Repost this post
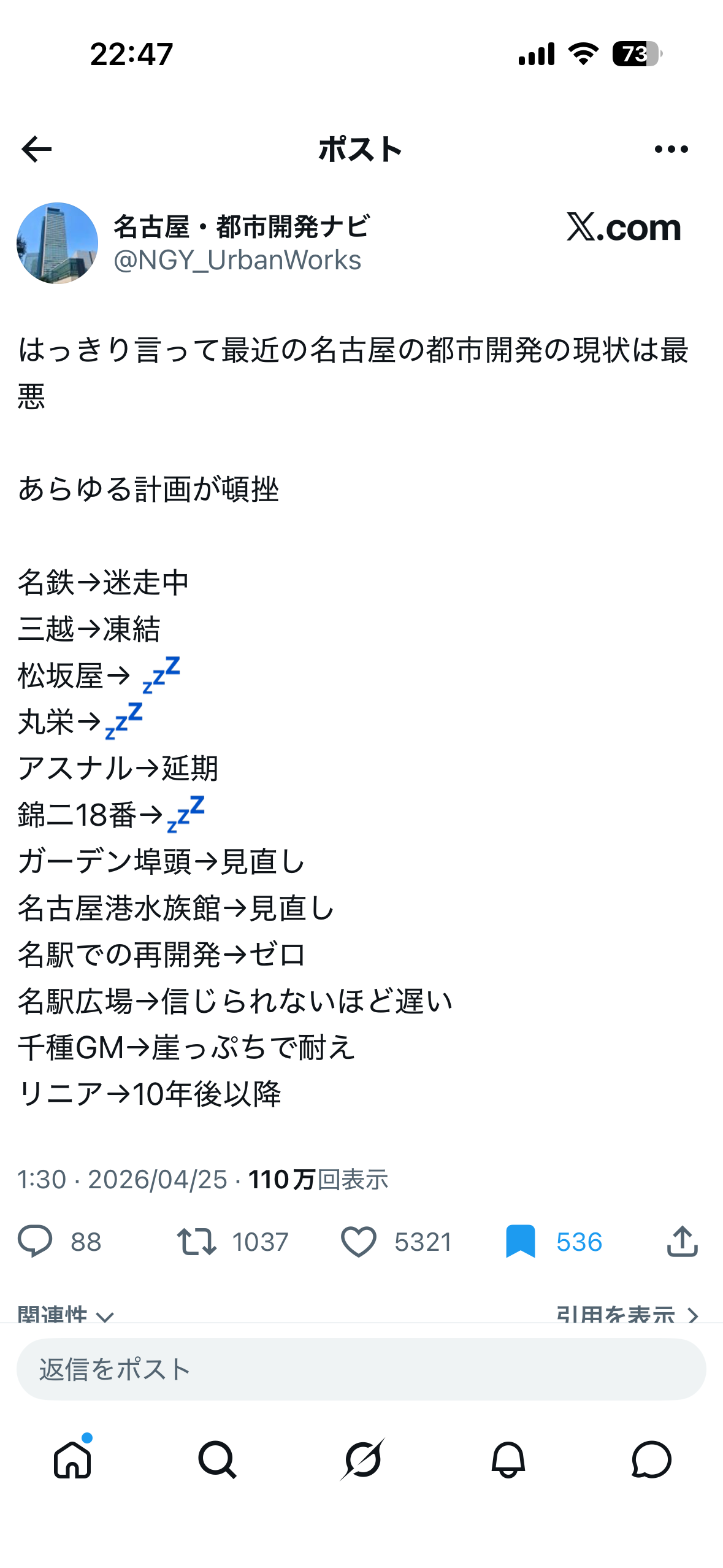723x1568 pixels. coord(196,1241)
